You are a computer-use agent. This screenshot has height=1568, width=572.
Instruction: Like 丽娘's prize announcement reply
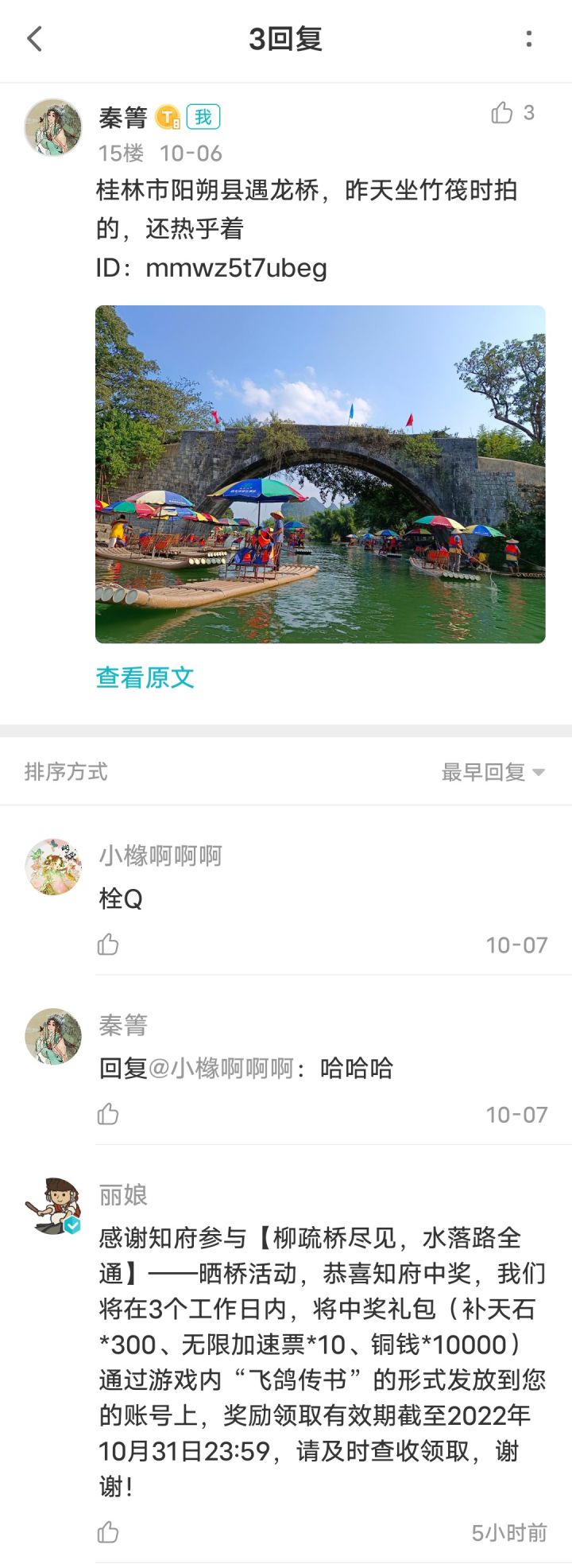[108, 1536]
